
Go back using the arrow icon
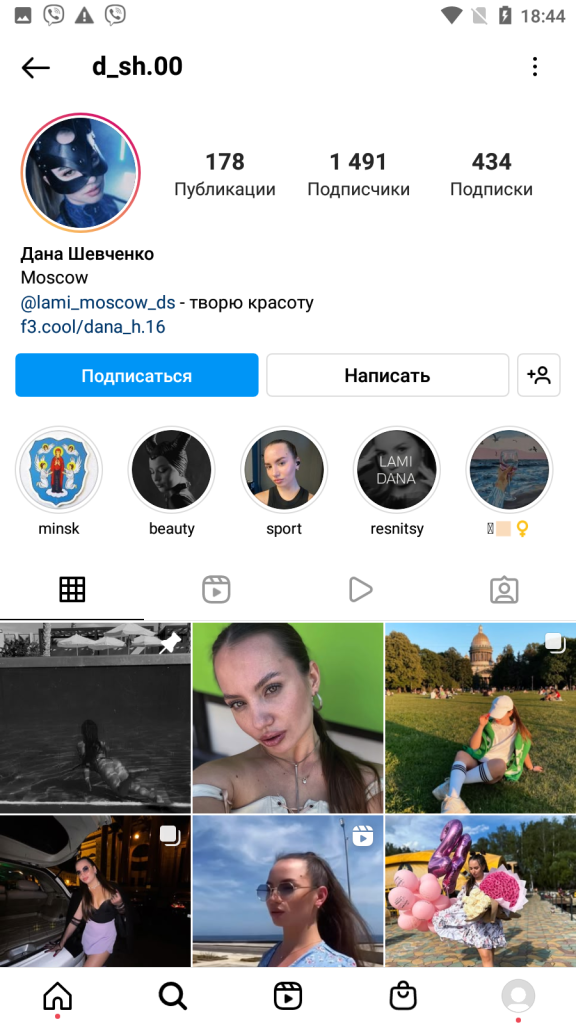[x=35, y=67]
